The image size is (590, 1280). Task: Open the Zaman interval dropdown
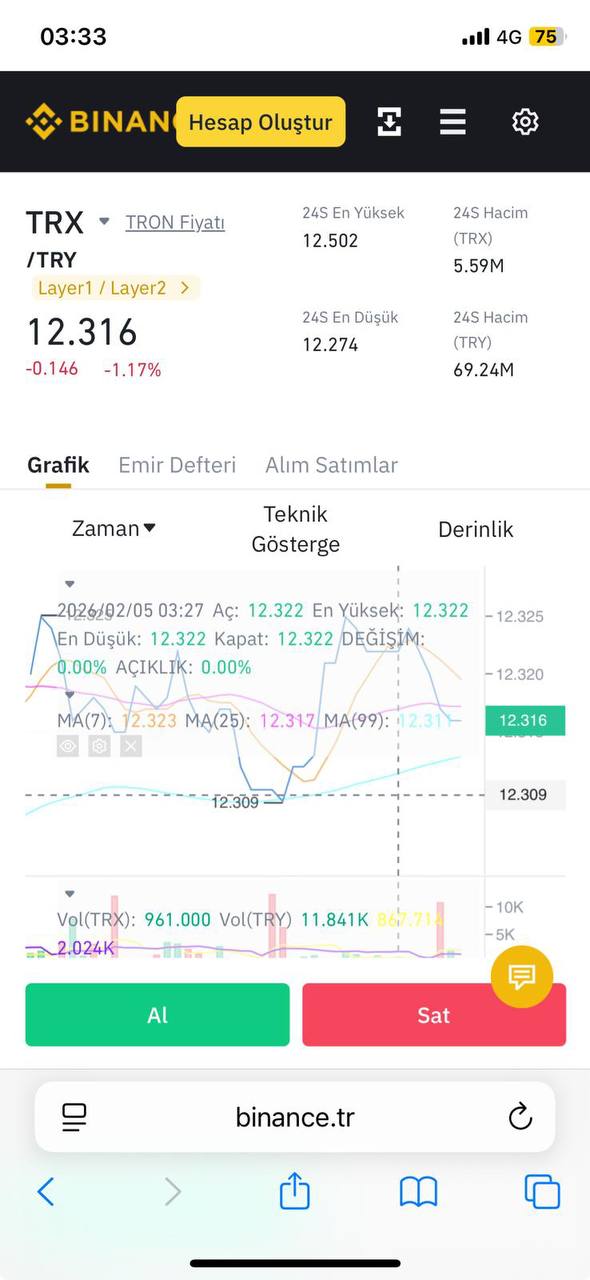click(114, 528)
